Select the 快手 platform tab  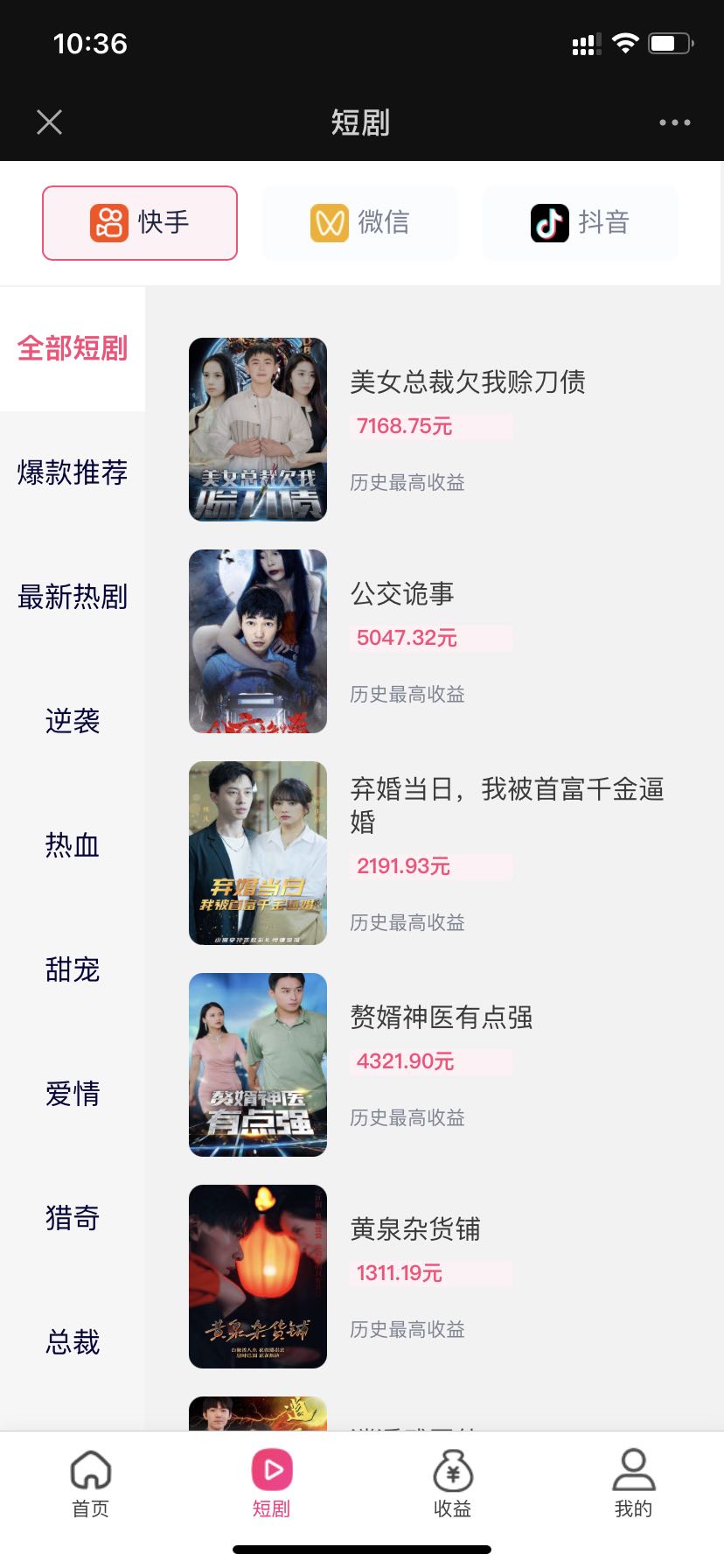[140, 222]
